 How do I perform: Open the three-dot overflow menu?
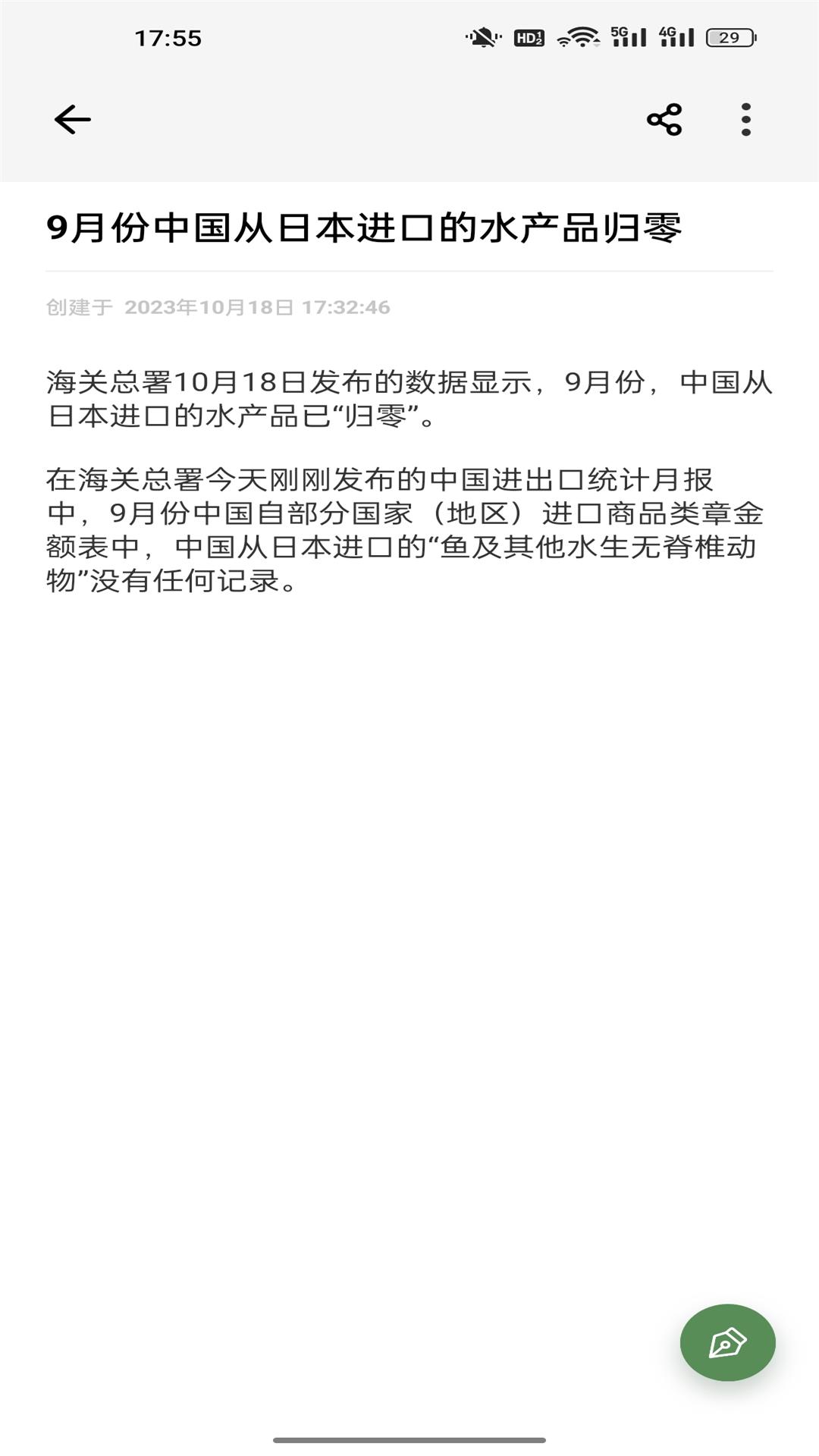pos(746,120)
